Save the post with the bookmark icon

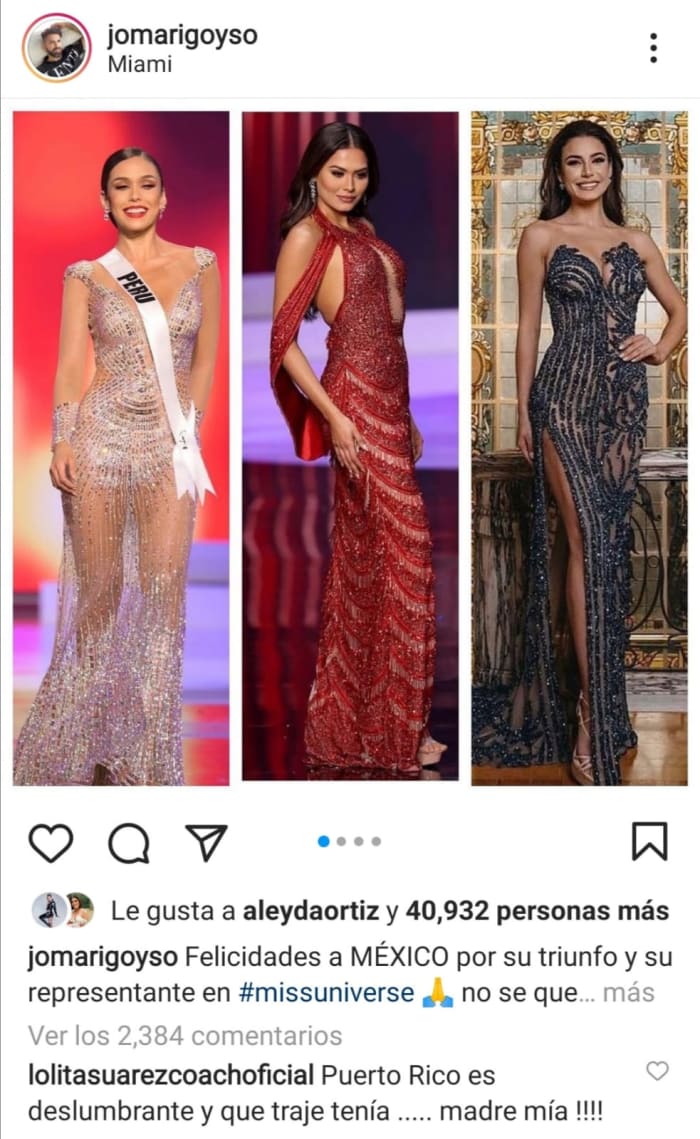649,841
